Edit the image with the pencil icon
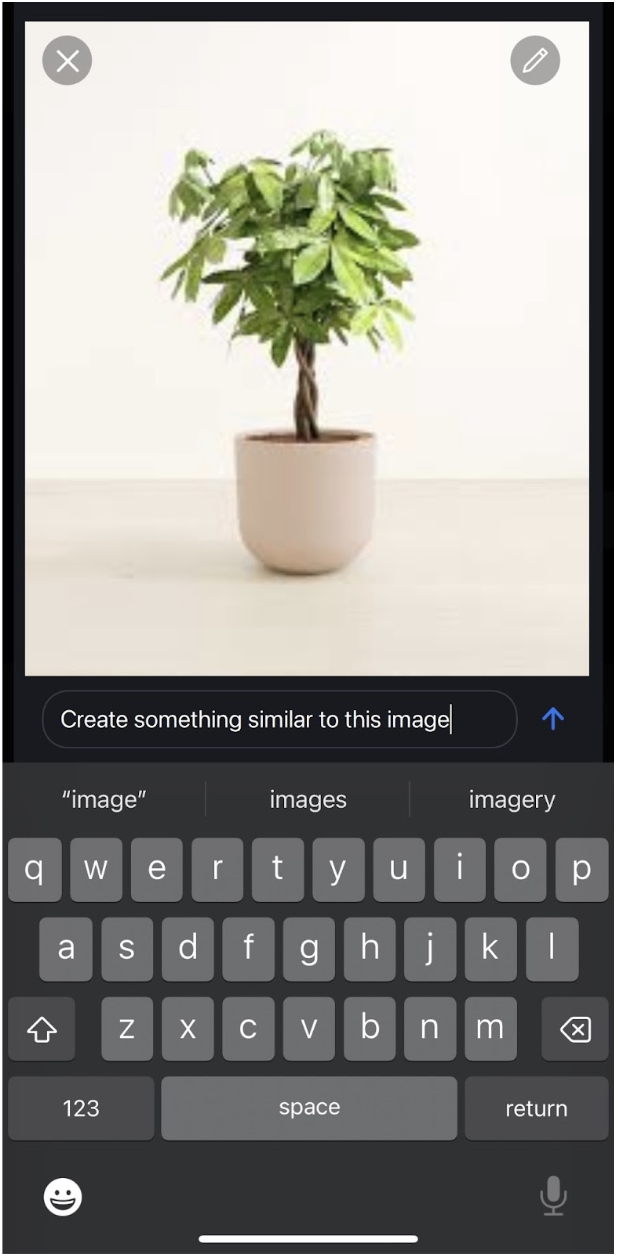618x1258 pixels. 535,62
